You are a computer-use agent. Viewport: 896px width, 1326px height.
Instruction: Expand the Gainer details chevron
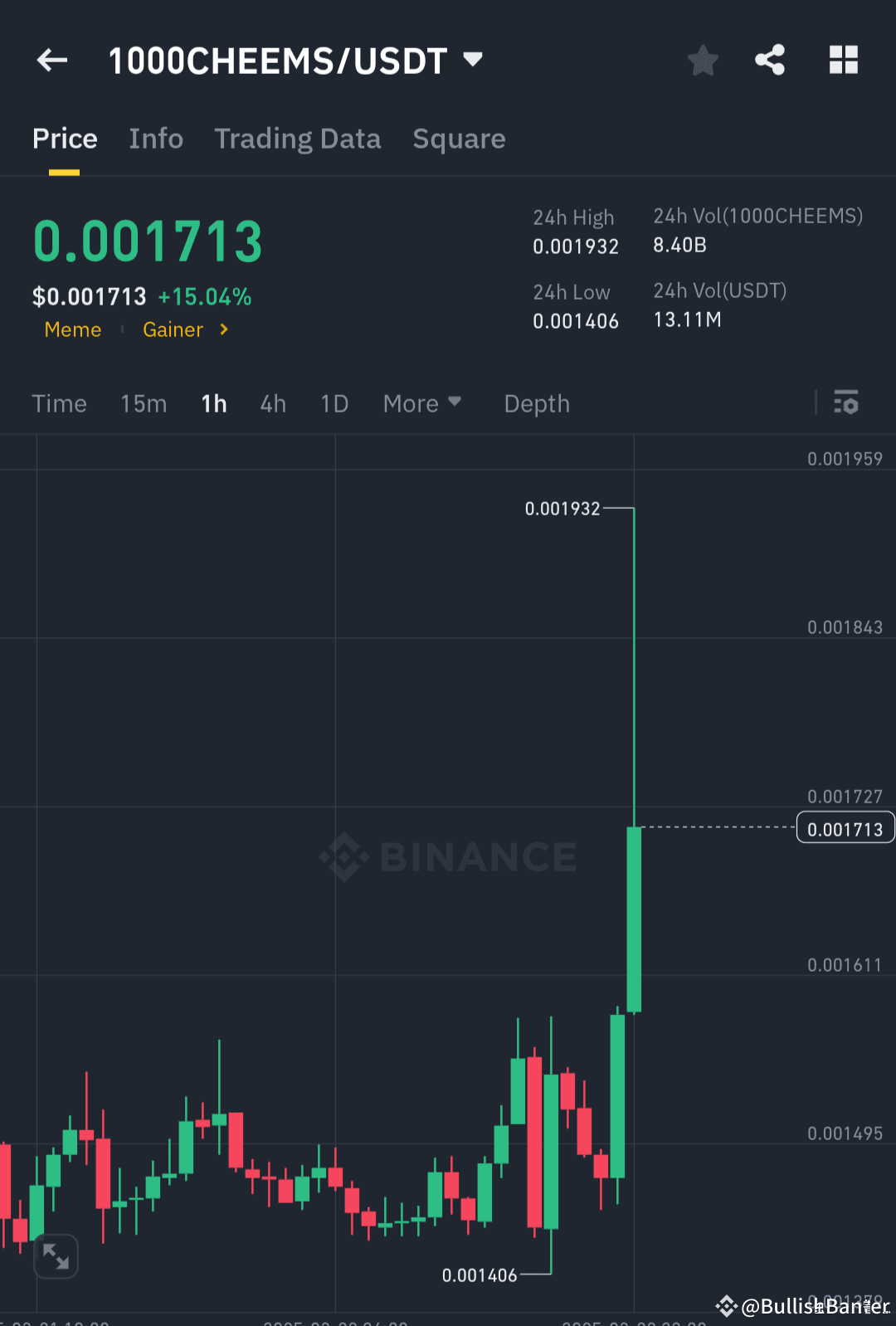tap(223, 329)
